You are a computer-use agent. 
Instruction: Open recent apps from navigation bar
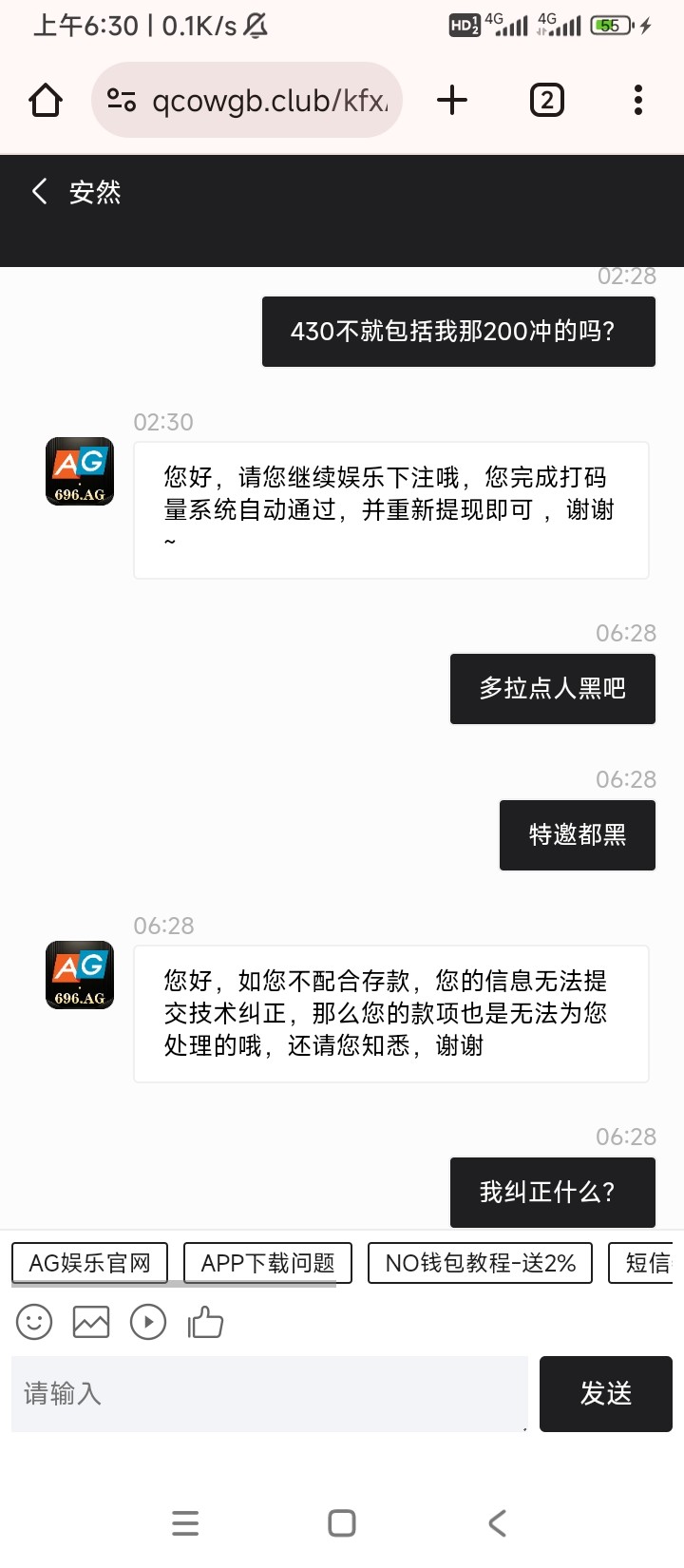coord(185,1523)
